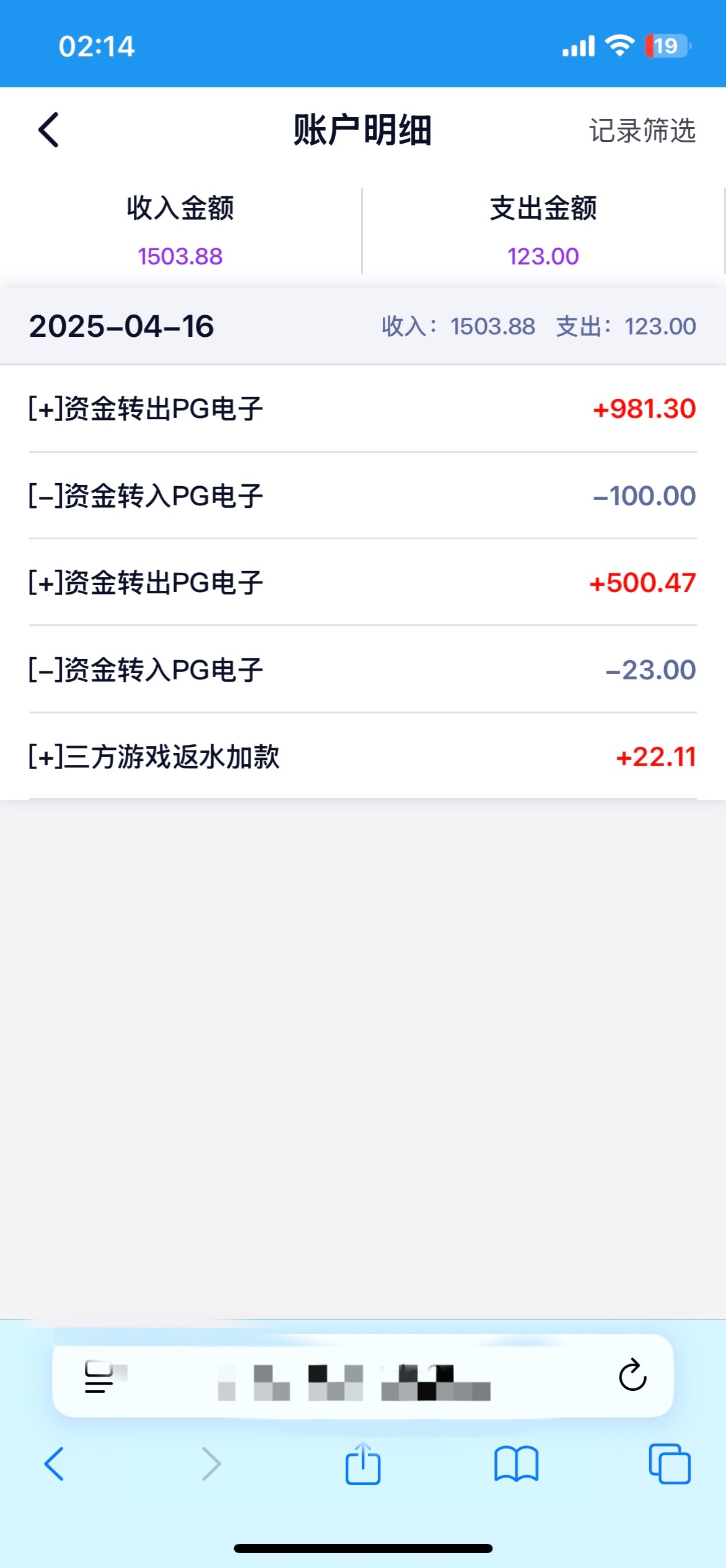Go back from the 账户明细 page
726x1568 pixels.
pos(49,130)
